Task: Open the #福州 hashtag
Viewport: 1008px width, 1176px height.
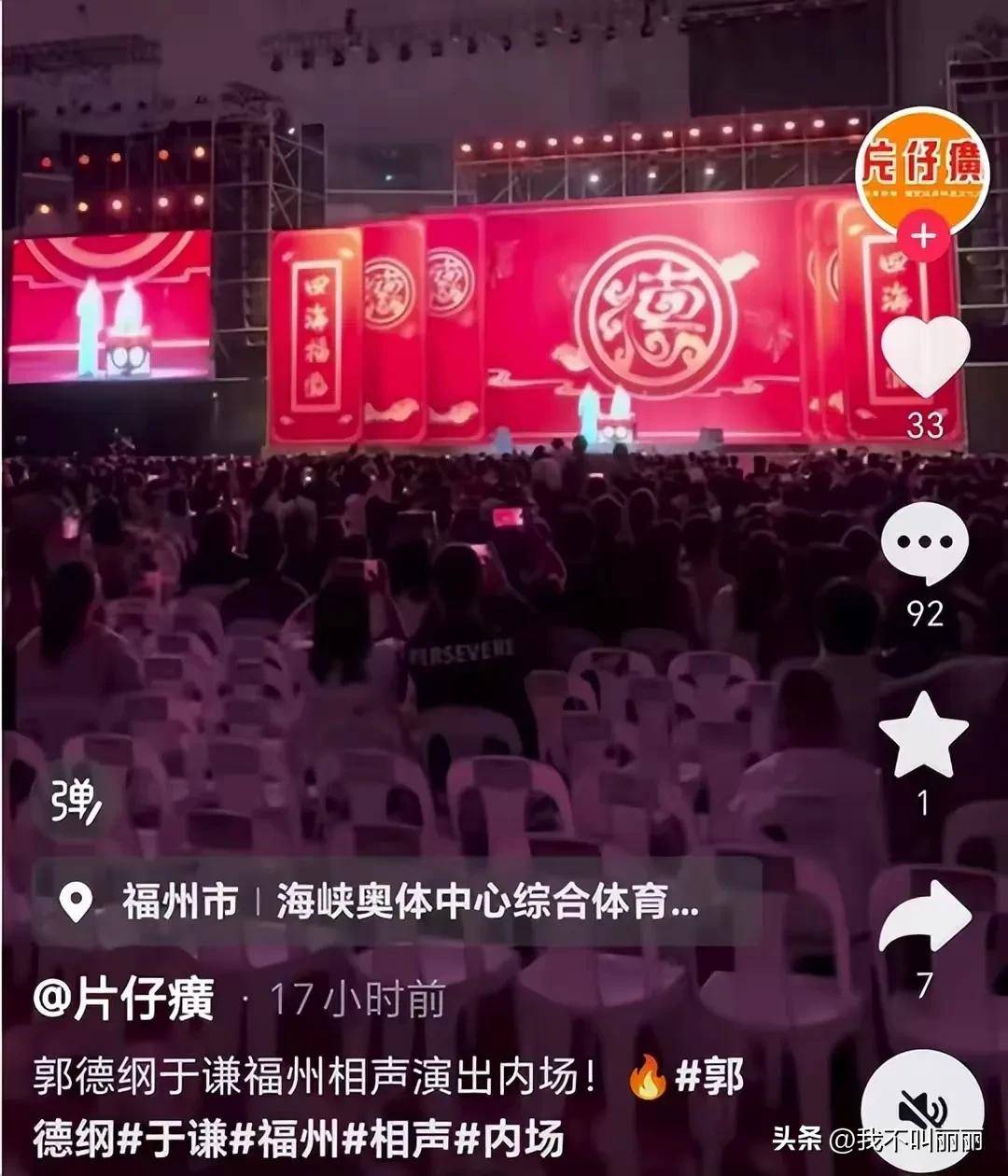Action: click(x=286, y=1139)
